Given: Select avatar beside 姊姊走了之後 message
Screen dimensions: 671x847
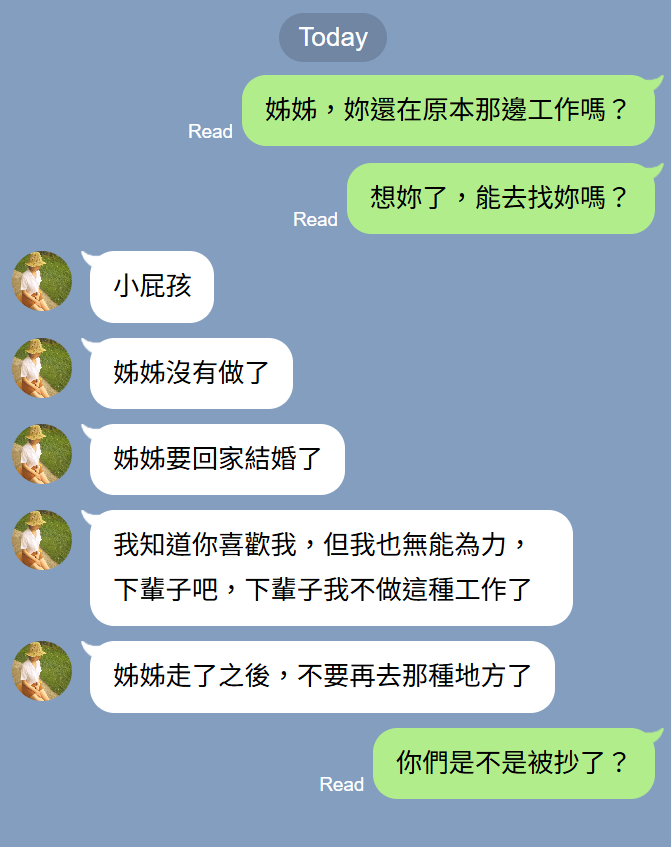Looking at the screenshot, I should tap(42, 671).
